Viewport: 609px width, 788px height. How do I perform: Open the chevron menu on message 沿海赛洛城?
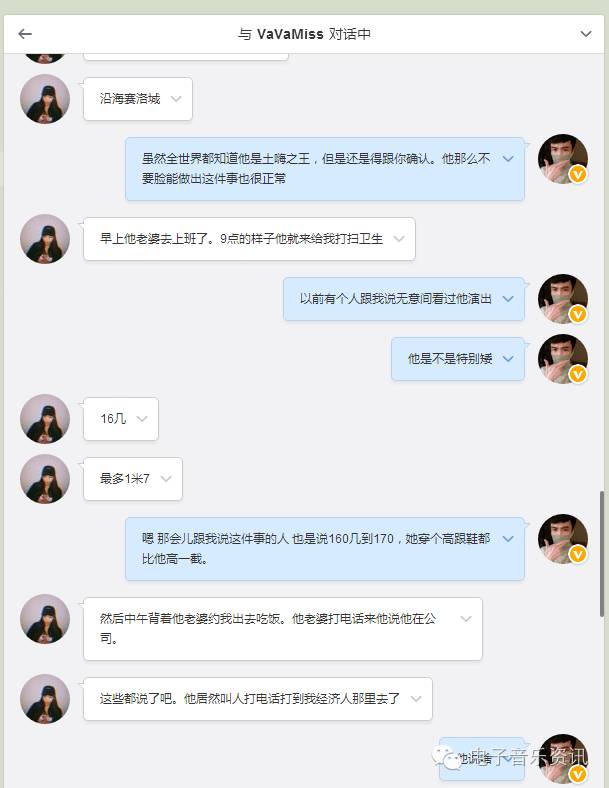[x=176, y=99]
